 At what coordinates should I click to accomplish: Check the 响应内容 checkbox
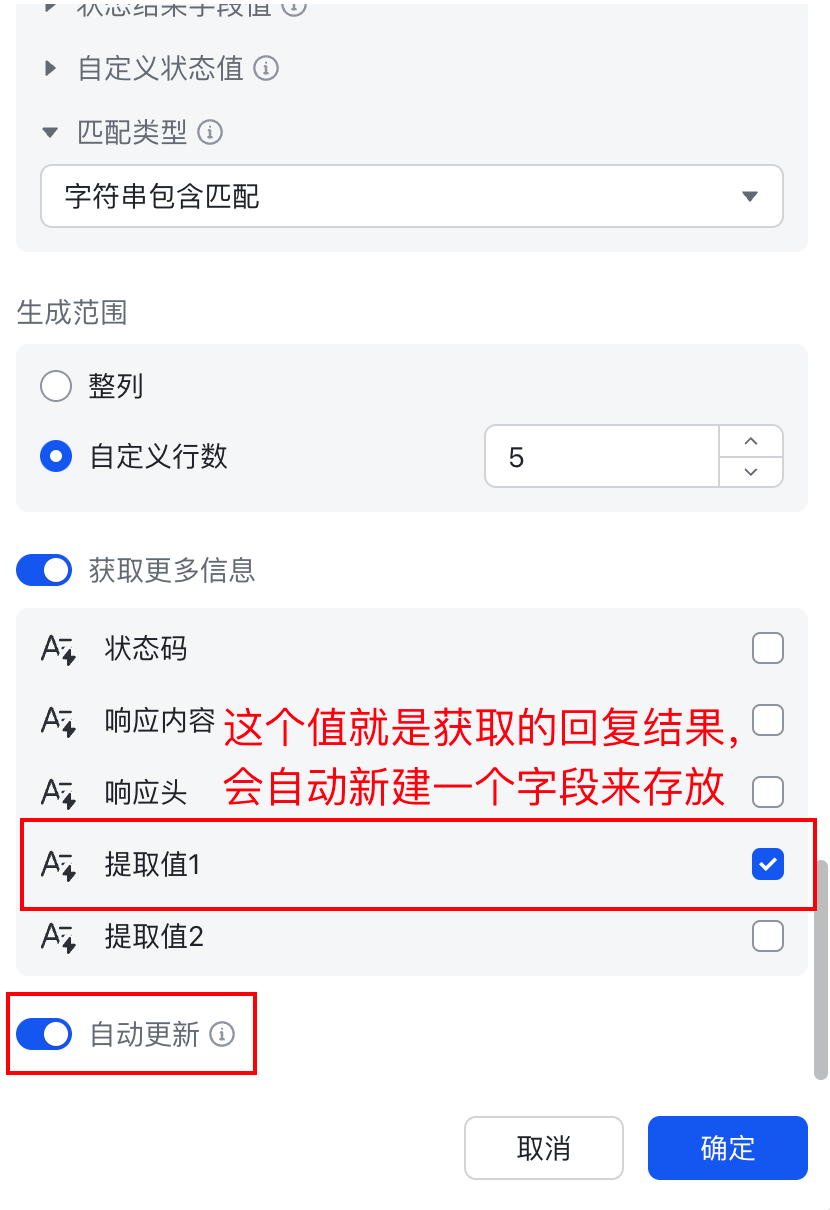[767, 720]
